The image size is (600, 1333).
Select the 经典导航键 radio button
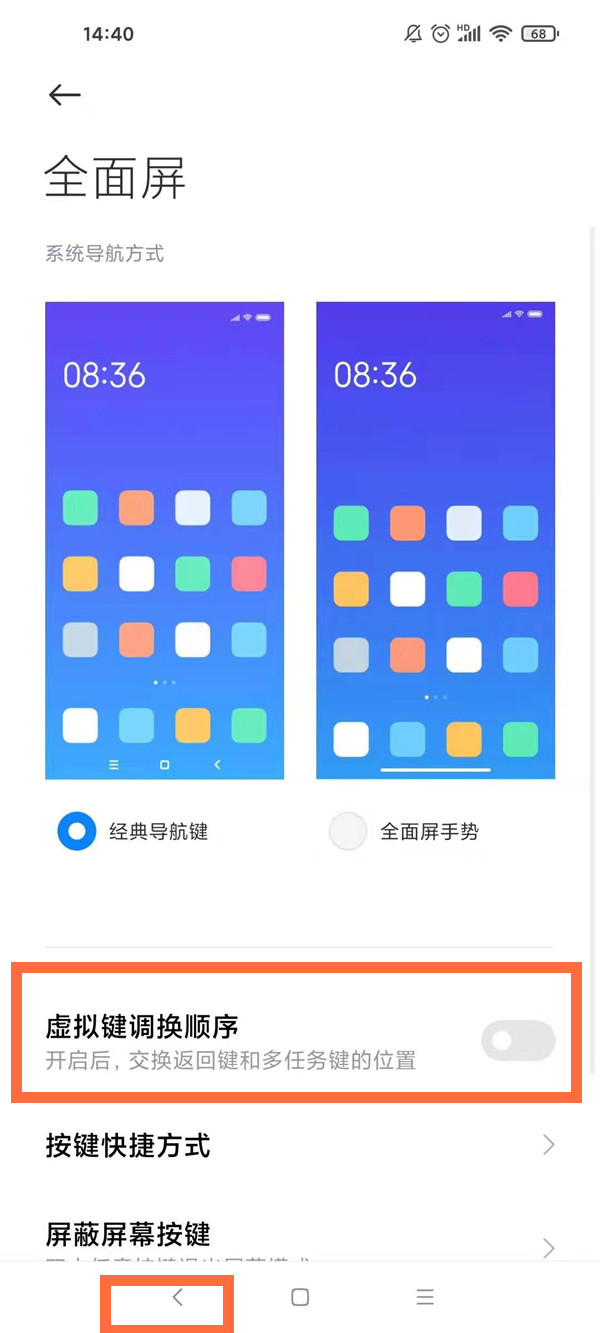pyautogui.click(x=77, y=832)
